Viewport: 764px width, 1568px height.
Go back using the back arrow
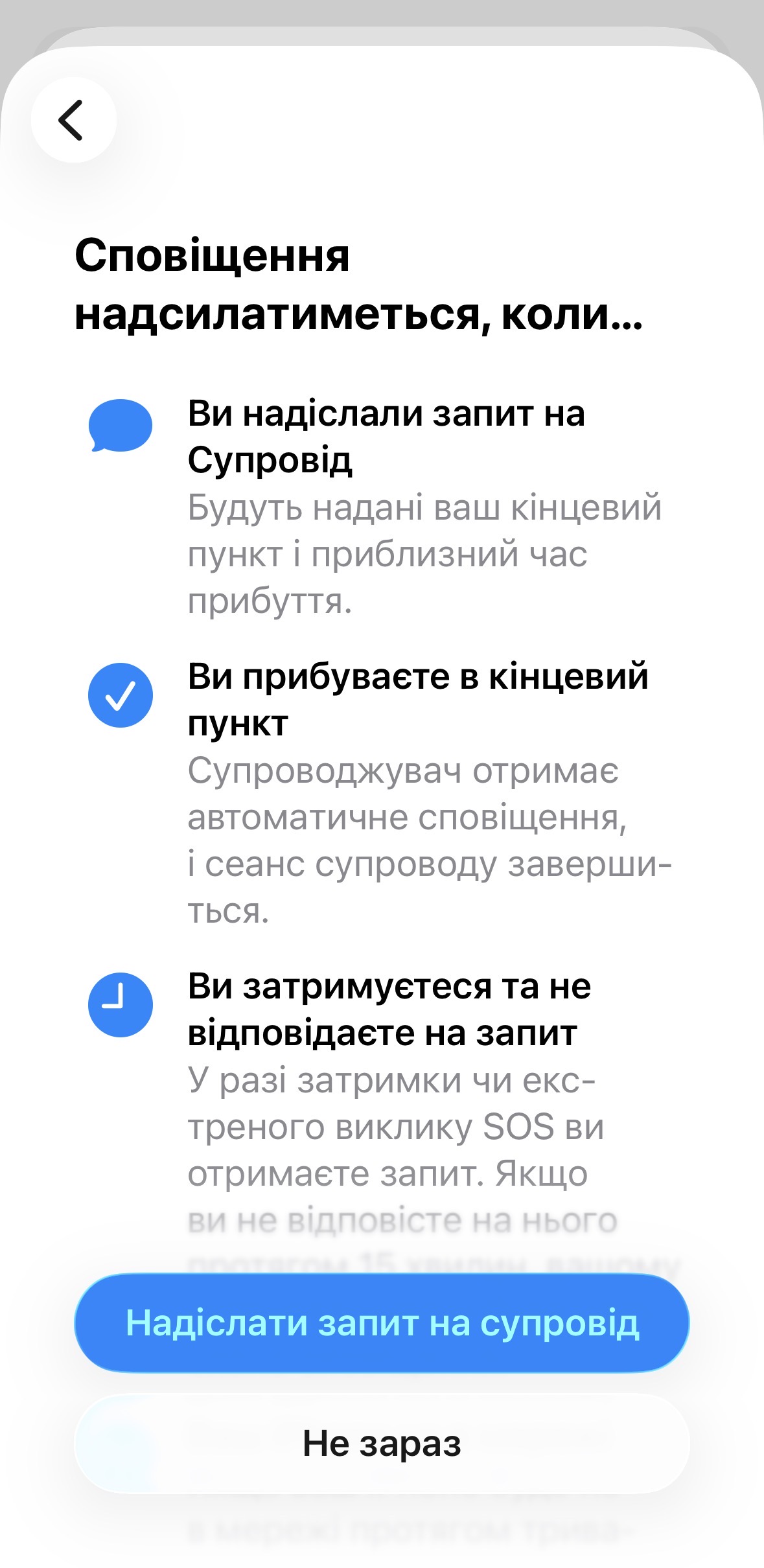pos(73,120)
